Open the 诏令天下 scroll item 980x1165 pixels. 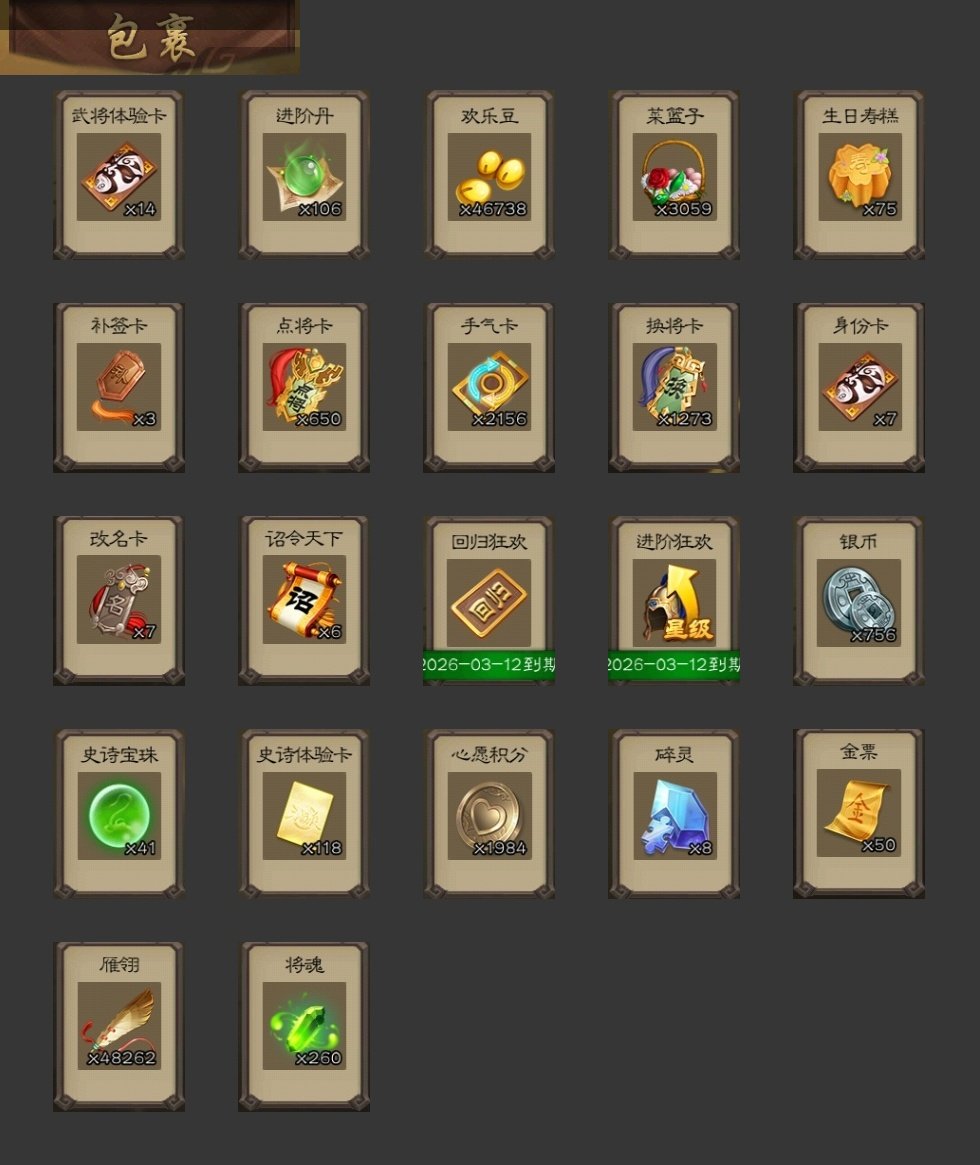coord(304,600)
